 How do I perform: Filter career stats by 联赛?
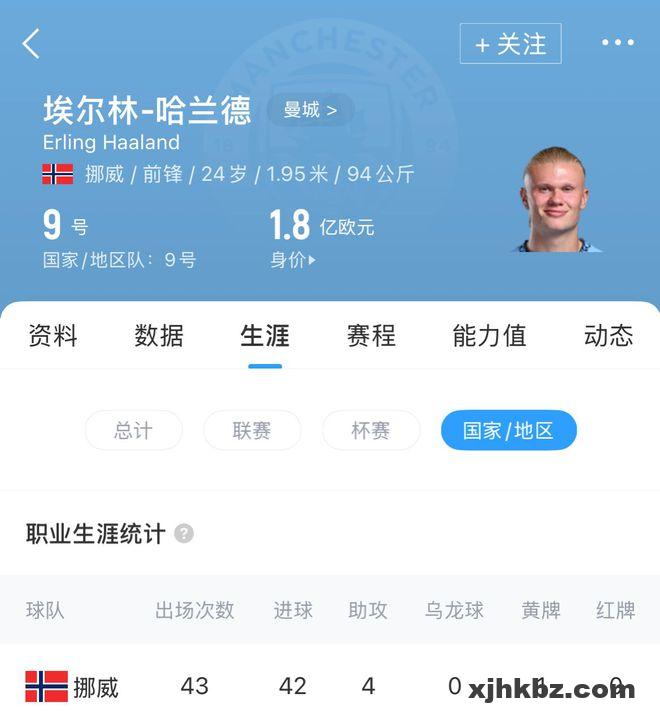(x=252, y=430)
